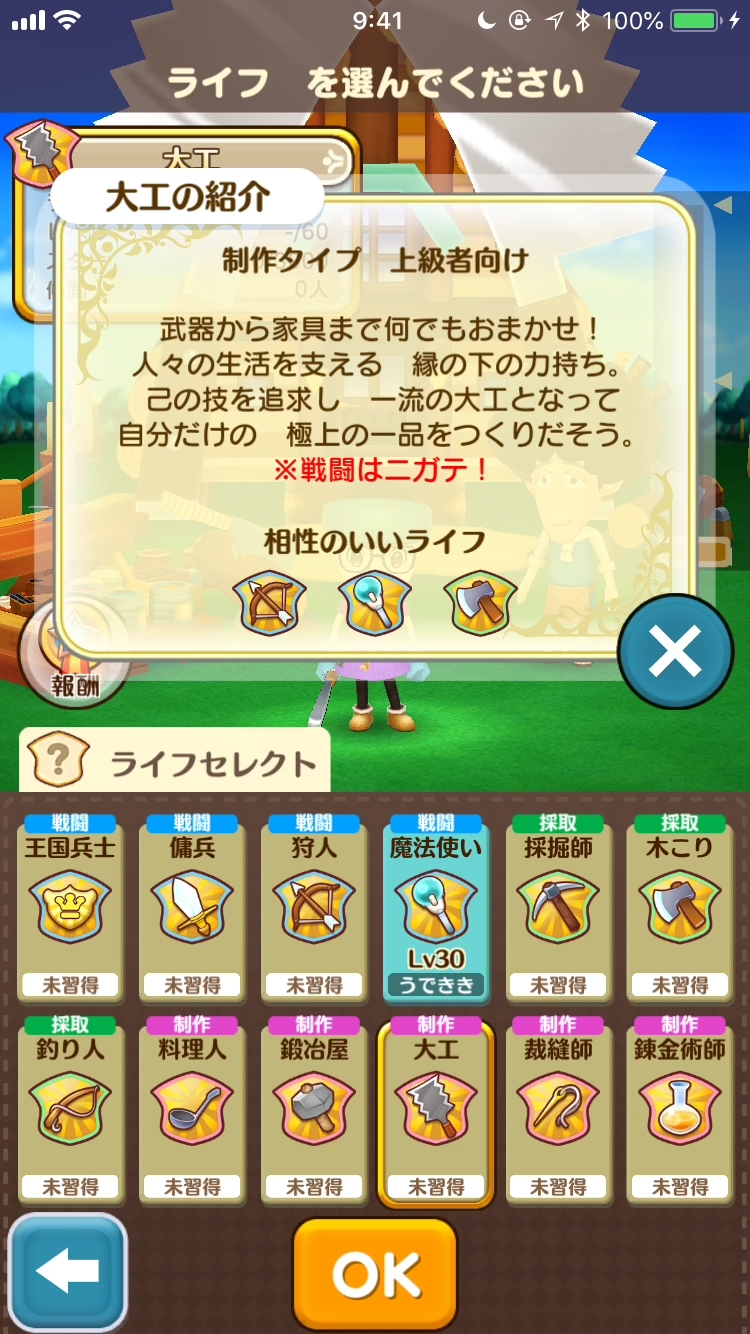Close the 大工の紹介 info popup

coord(675,654)
